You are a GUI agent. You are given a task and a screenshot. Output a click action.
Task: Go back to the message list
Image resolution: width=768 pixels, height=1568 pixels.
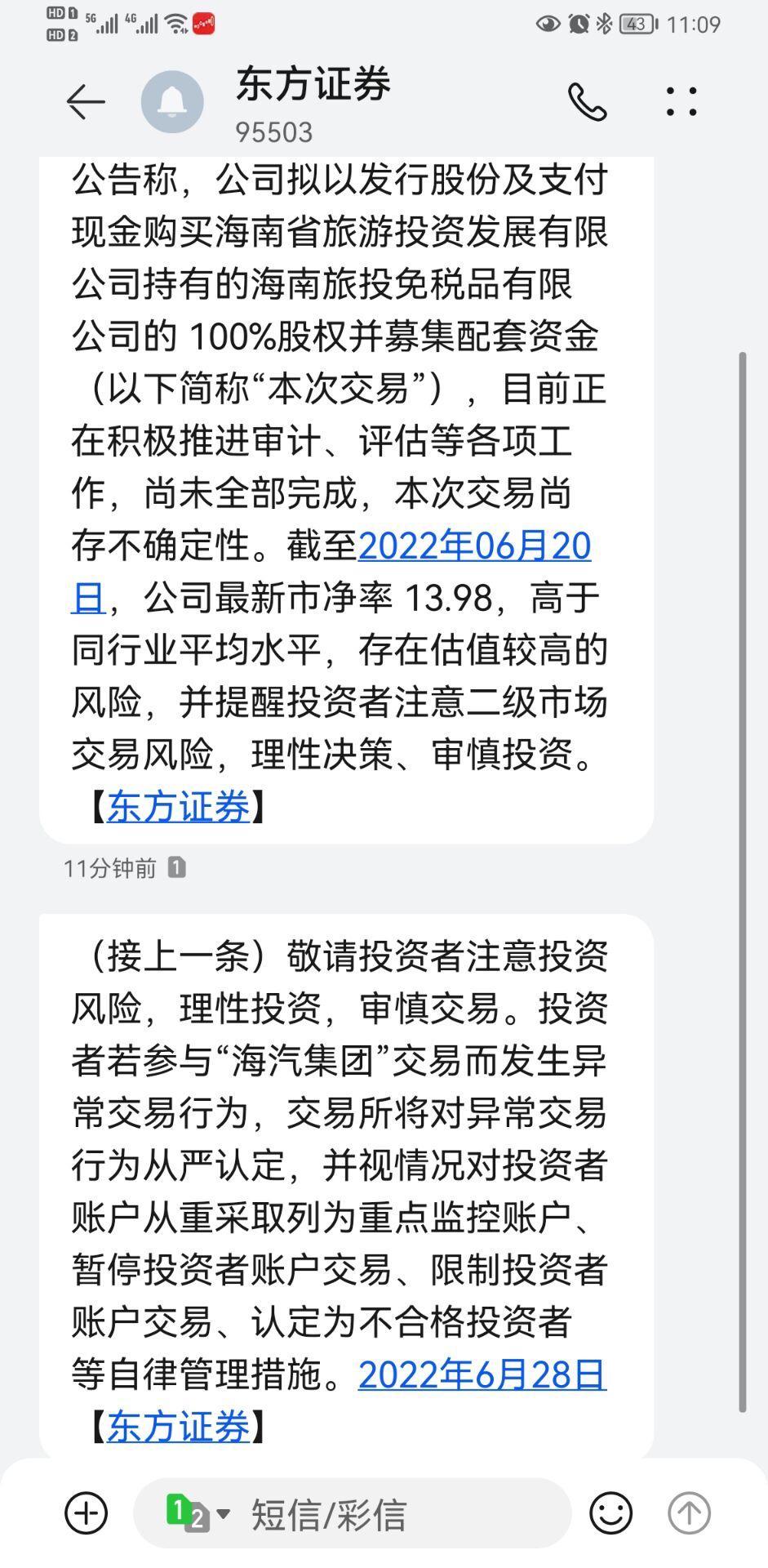click(x=86, y=102)
